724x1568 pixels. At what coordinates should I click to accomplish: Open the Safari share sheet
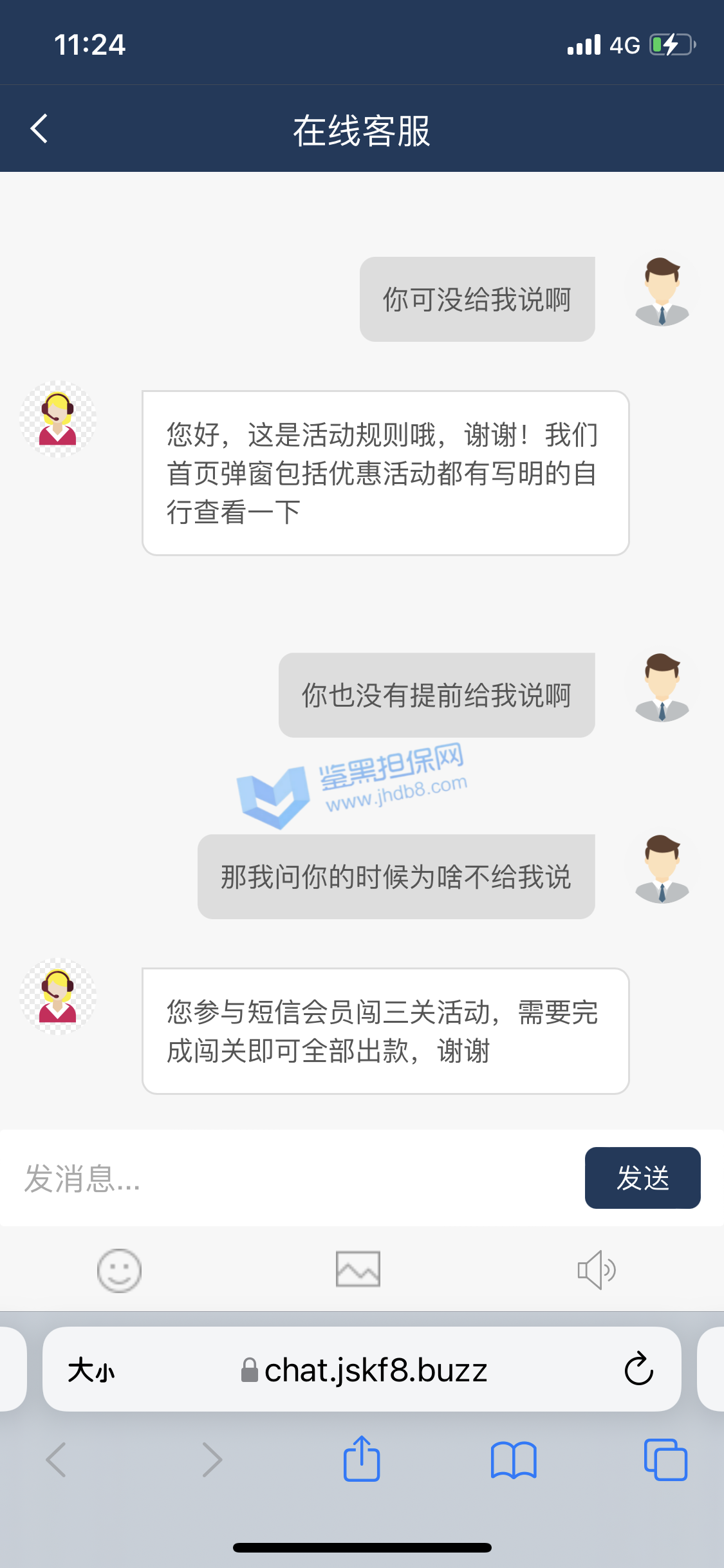362,1459
